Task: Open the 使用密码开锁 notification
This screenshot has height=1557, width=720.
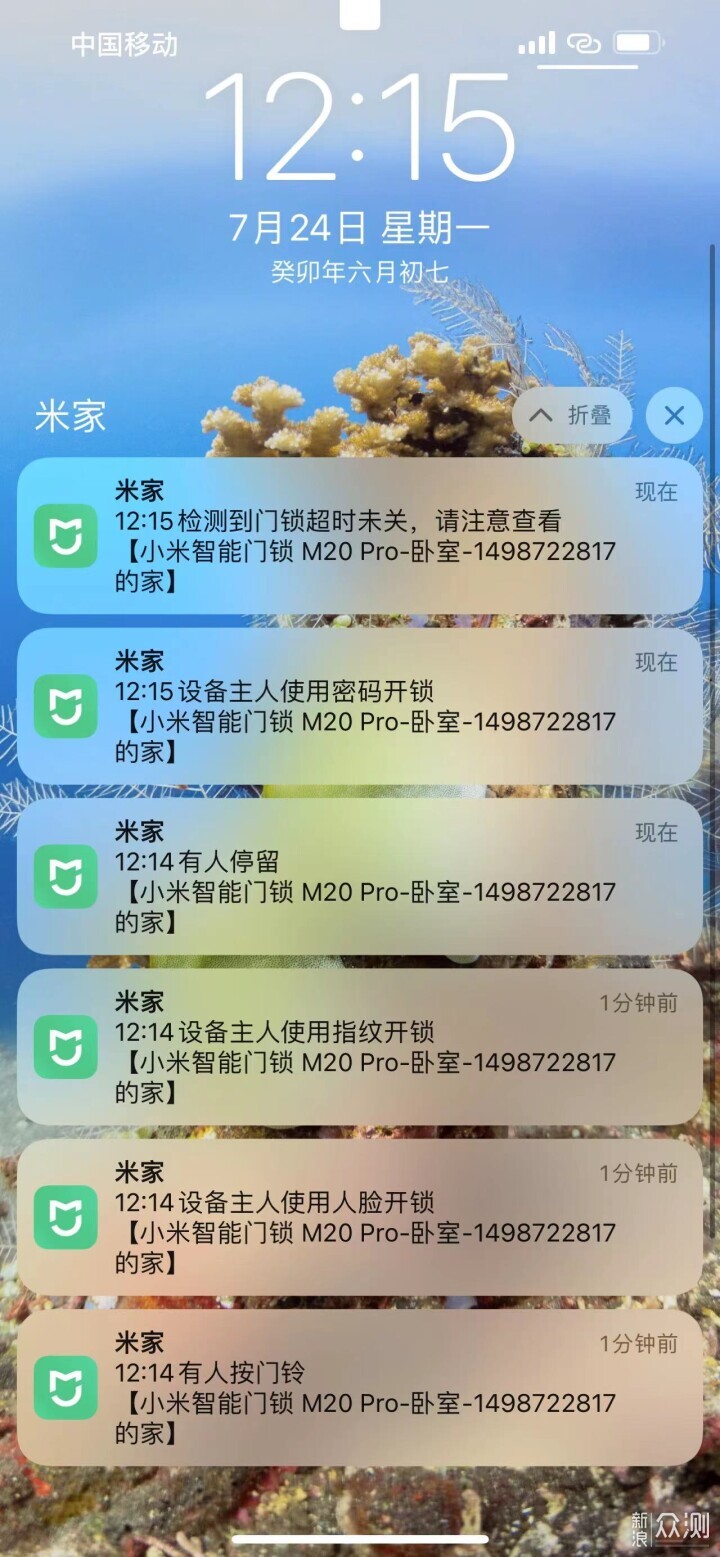Action: 360,706
